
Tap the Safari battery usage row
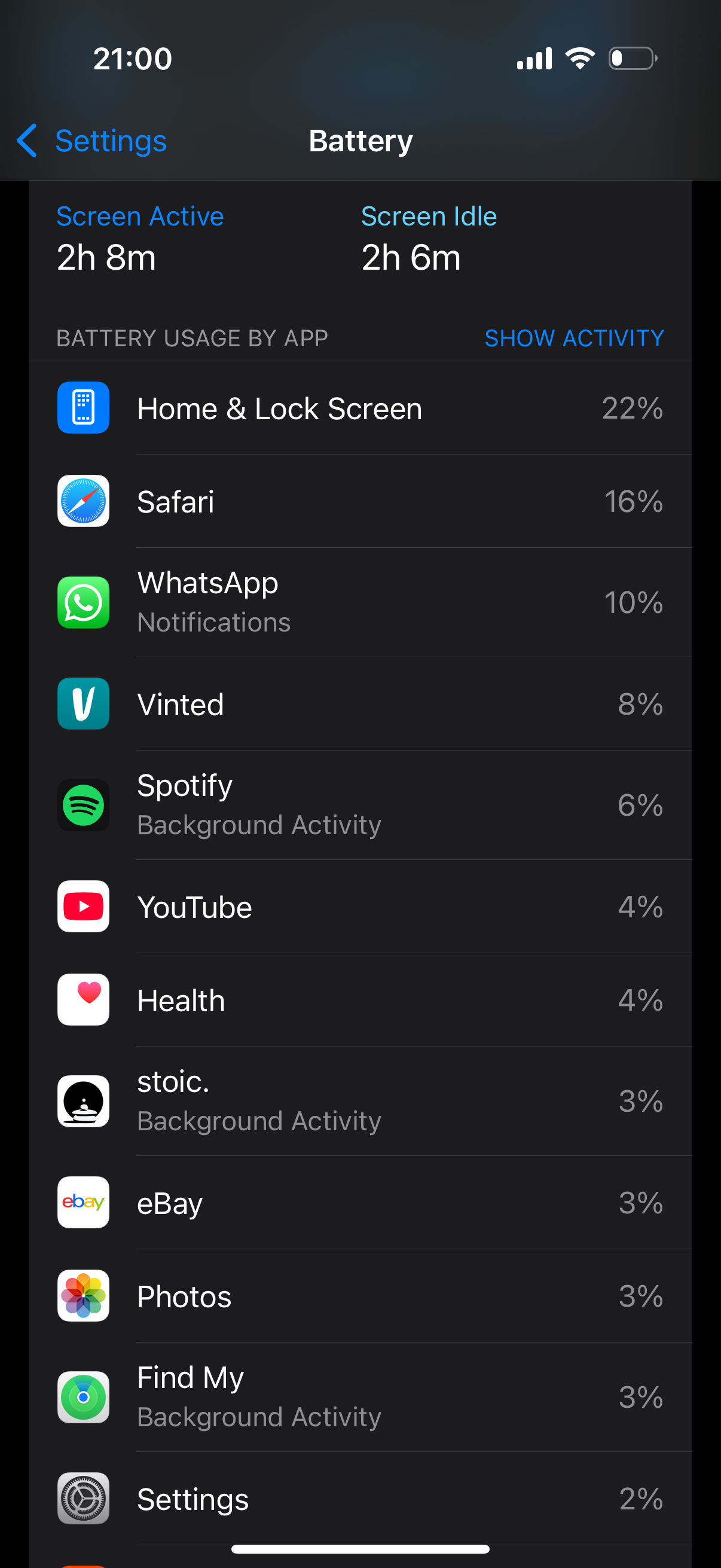point(360,502)
